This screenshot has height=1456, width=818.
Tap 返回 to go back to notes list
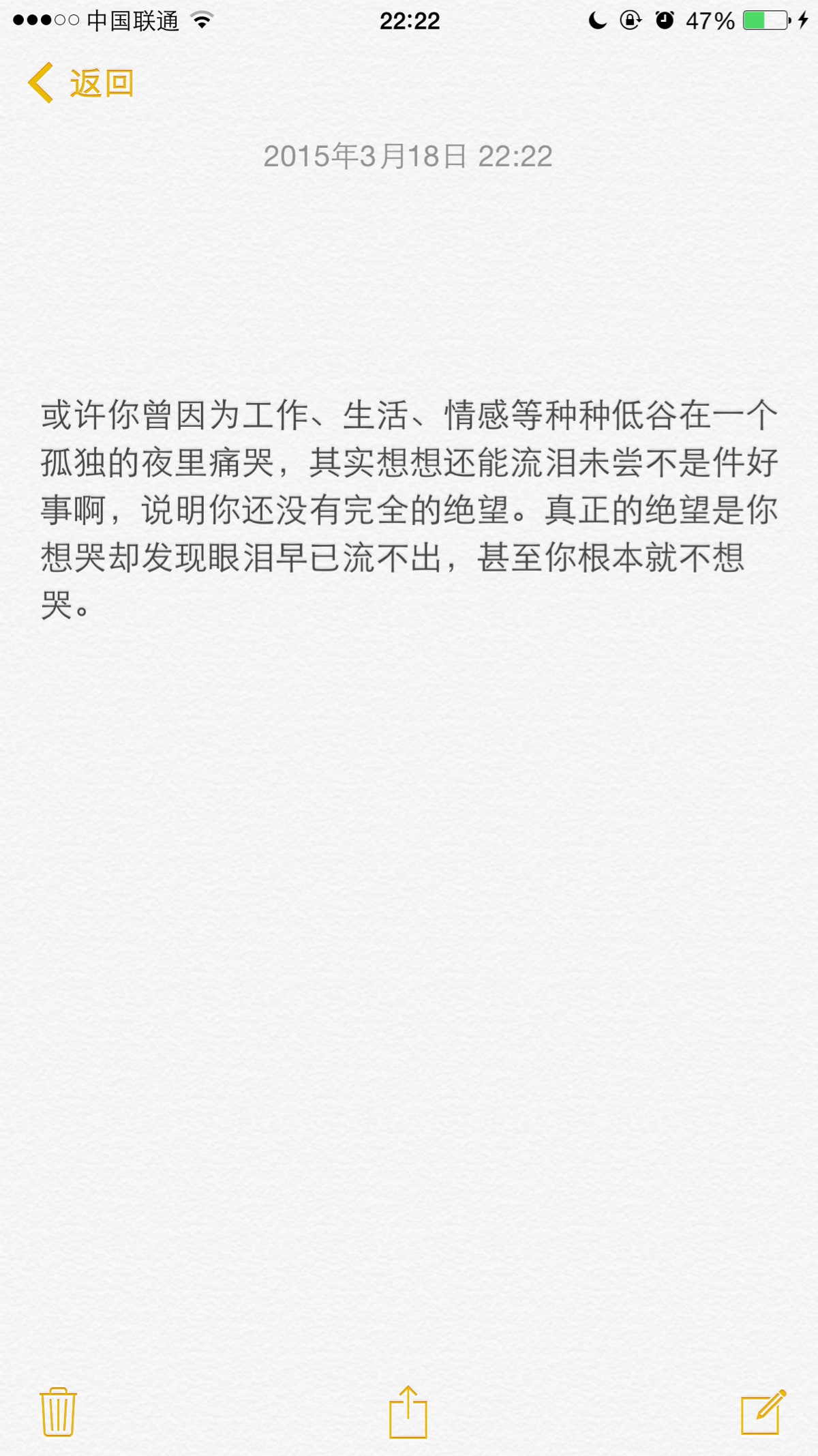click(x=100, y=85)
